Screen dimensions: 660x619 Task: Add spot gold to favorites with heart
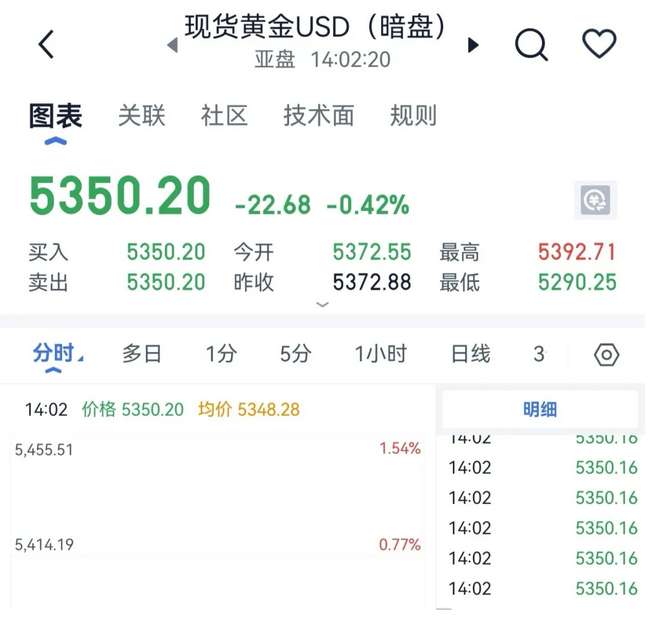pyautogui.click(x=599, y=44)
